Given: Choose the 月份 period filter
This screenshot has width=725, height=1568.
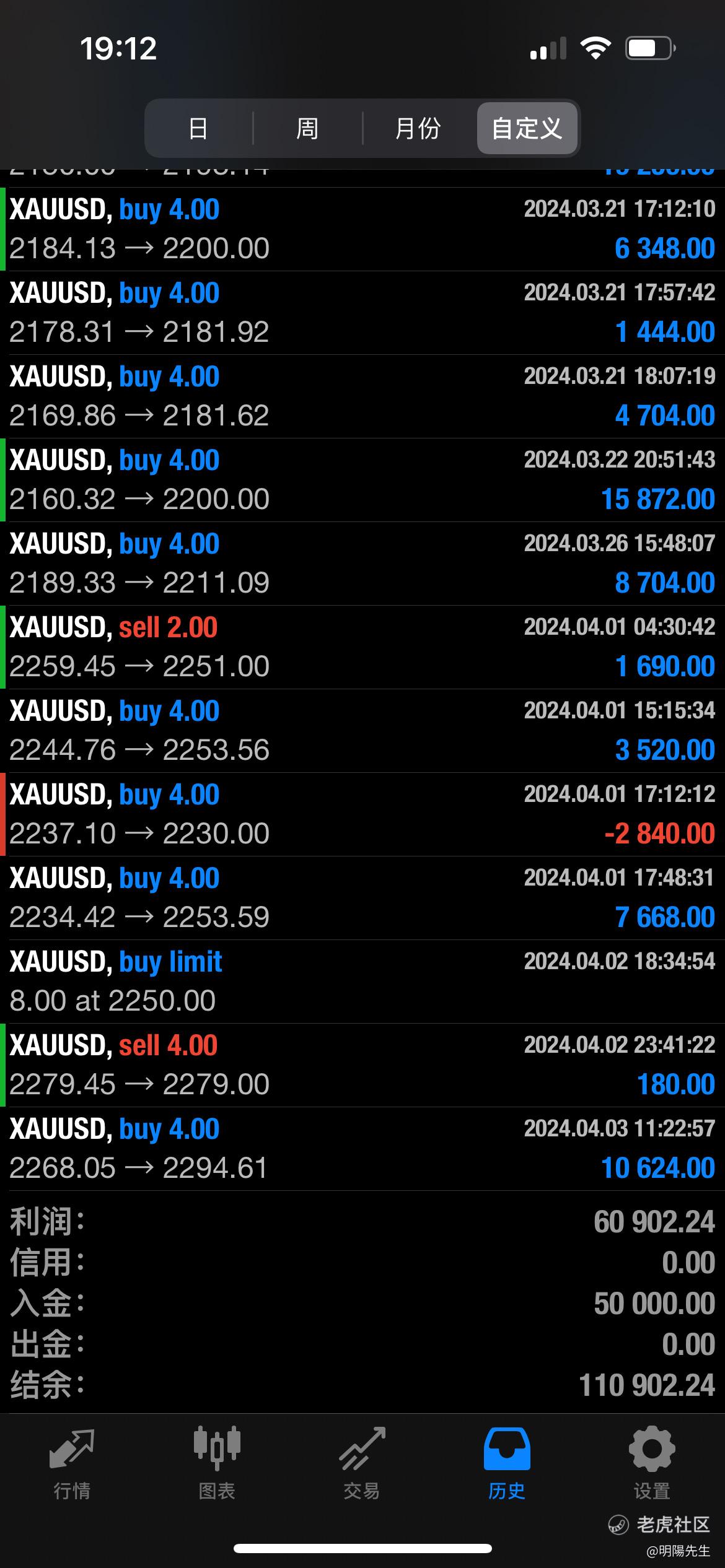Looking at the screenshot, I should click(x=418, y=129).
